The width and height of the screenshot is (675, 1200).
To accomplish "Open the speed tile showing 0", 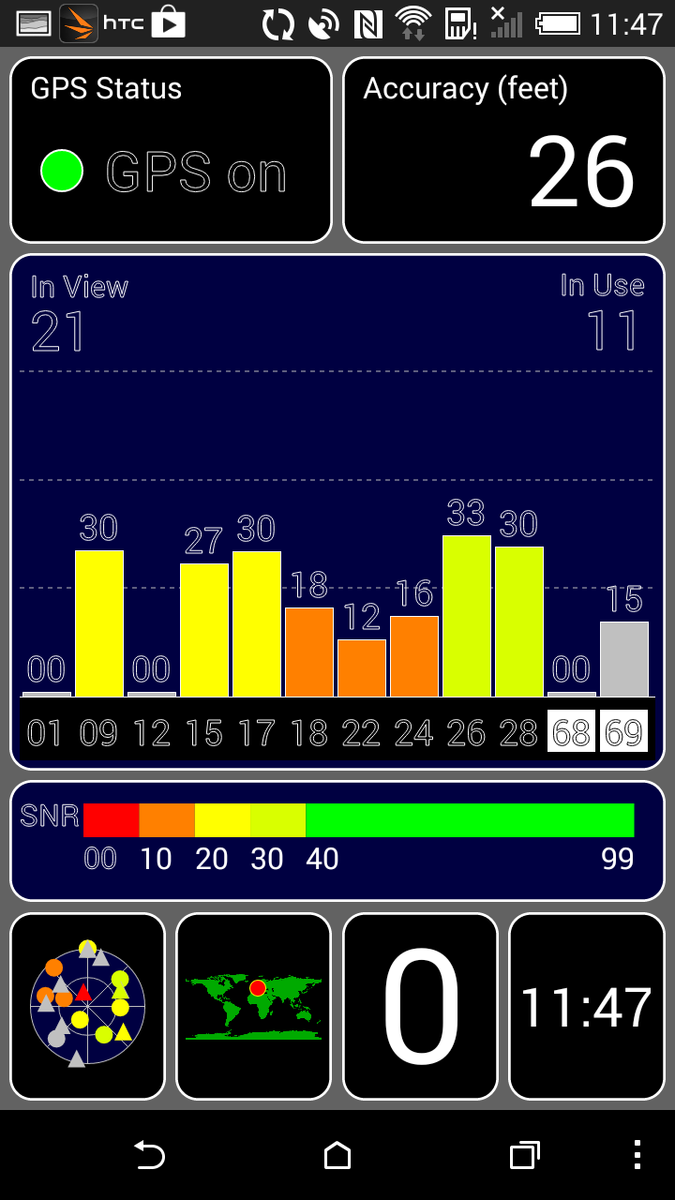I will 420,1006.
